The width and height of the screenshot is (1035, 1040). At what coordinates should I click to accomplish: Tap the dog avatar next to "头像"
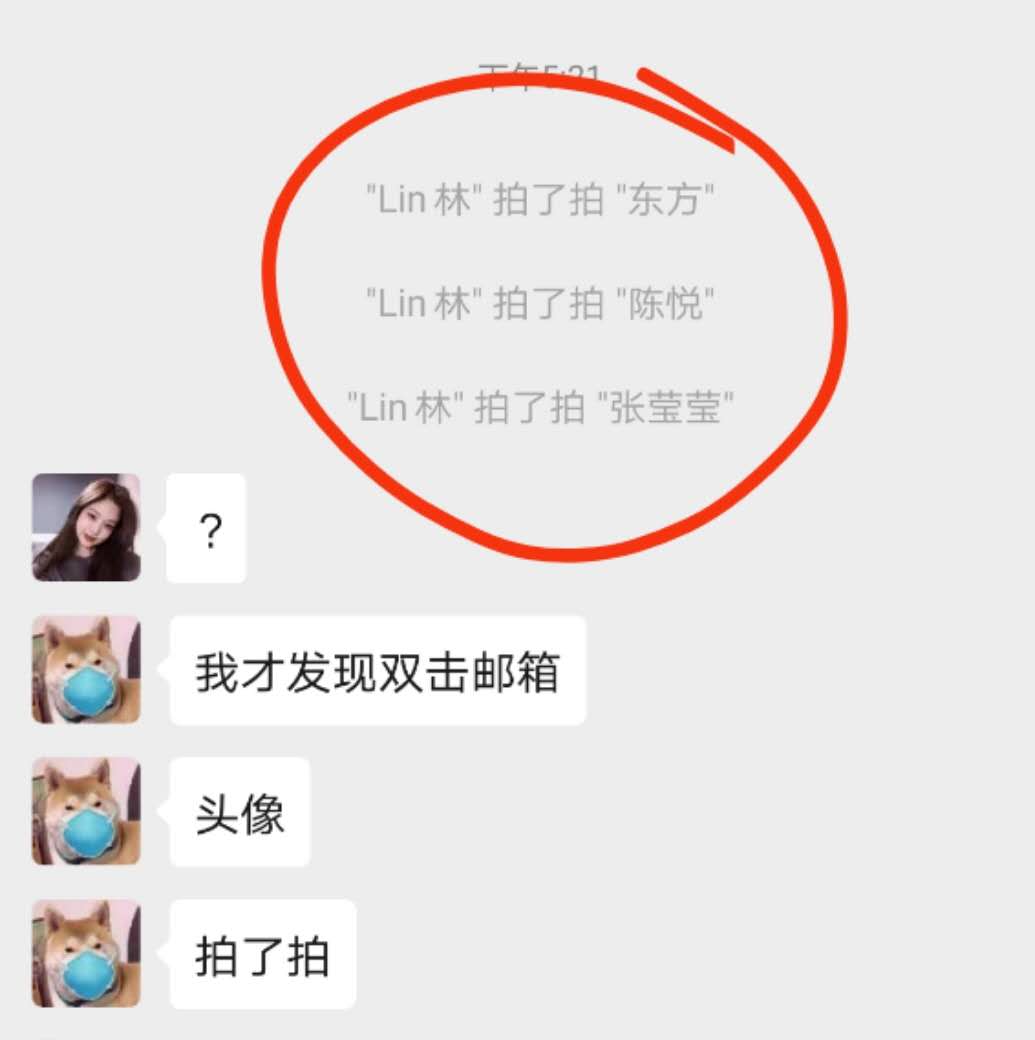[x=86, y=812]
